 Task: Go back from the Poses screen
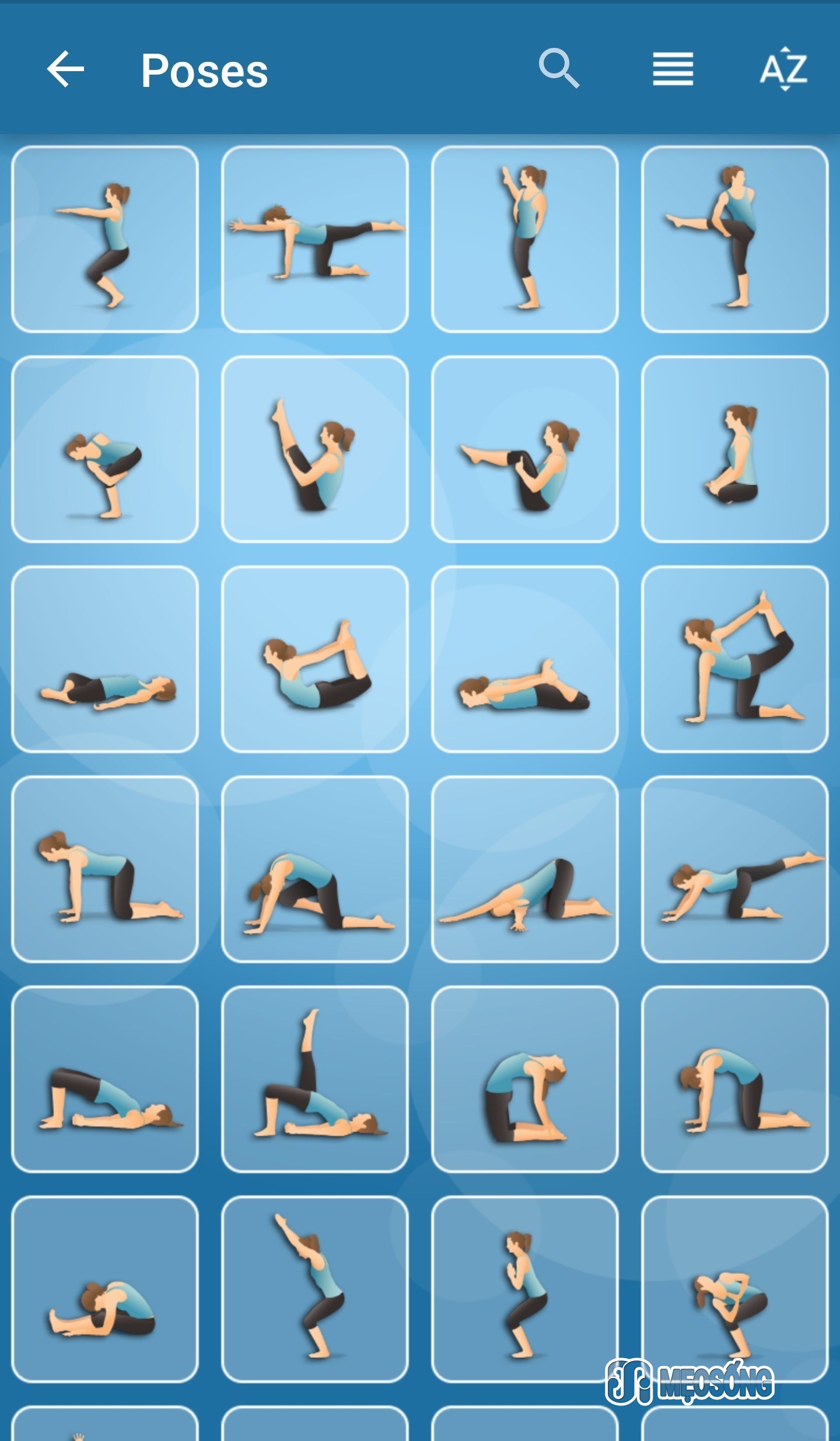pos(65,69)
